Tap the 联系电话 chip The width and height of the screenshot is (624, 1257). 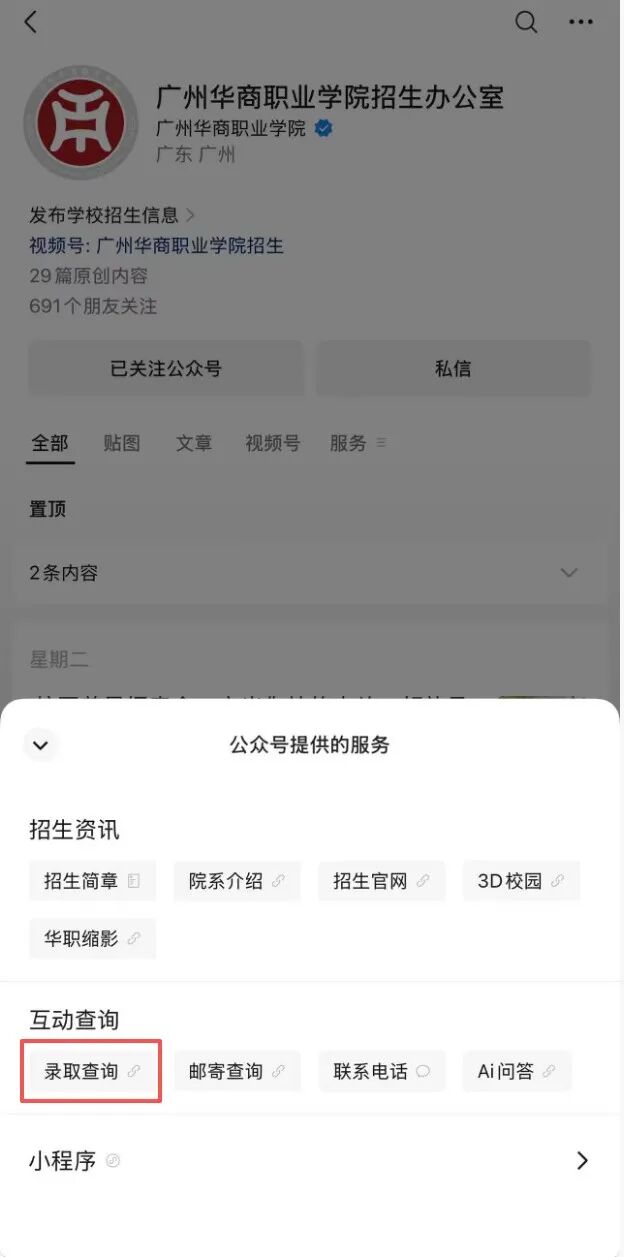pos(381,1071)
